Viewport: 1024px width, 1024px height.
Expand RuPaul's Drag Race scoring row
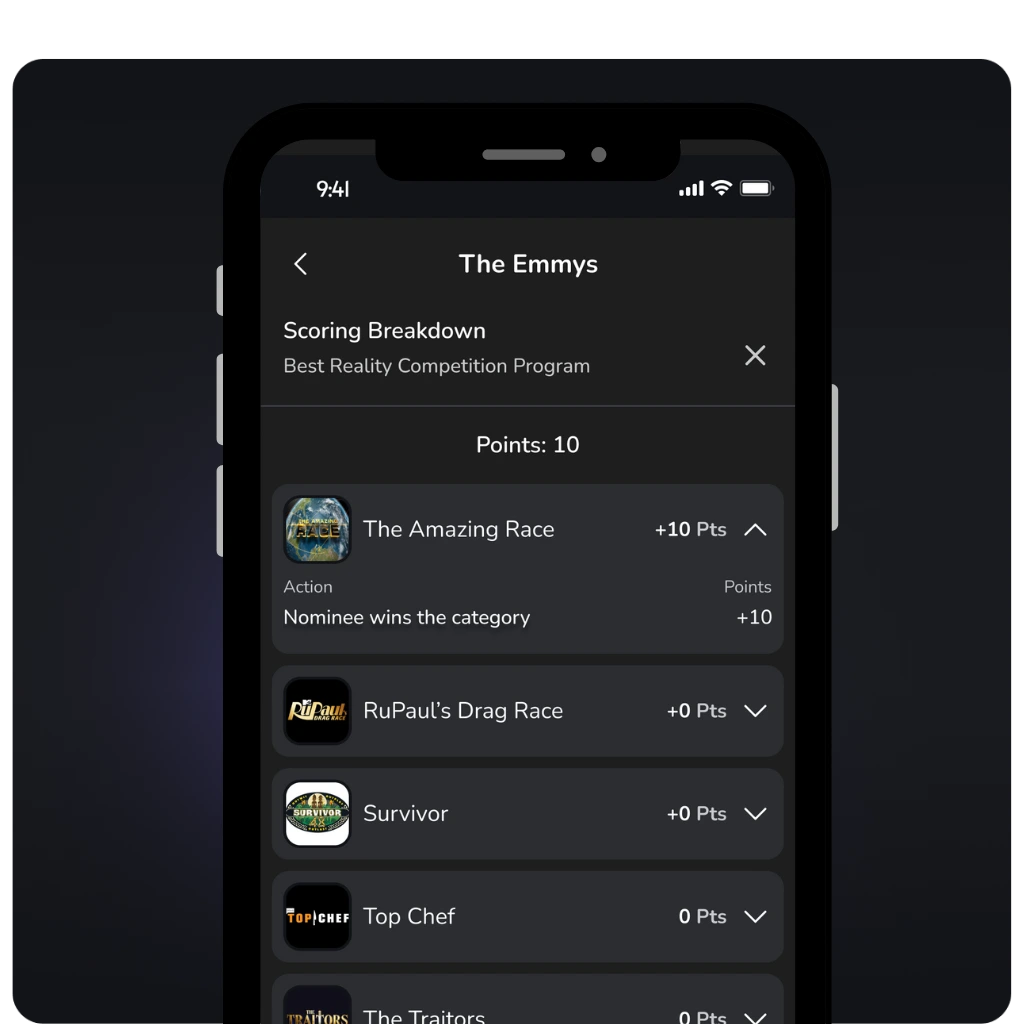(x=755, y=711)
